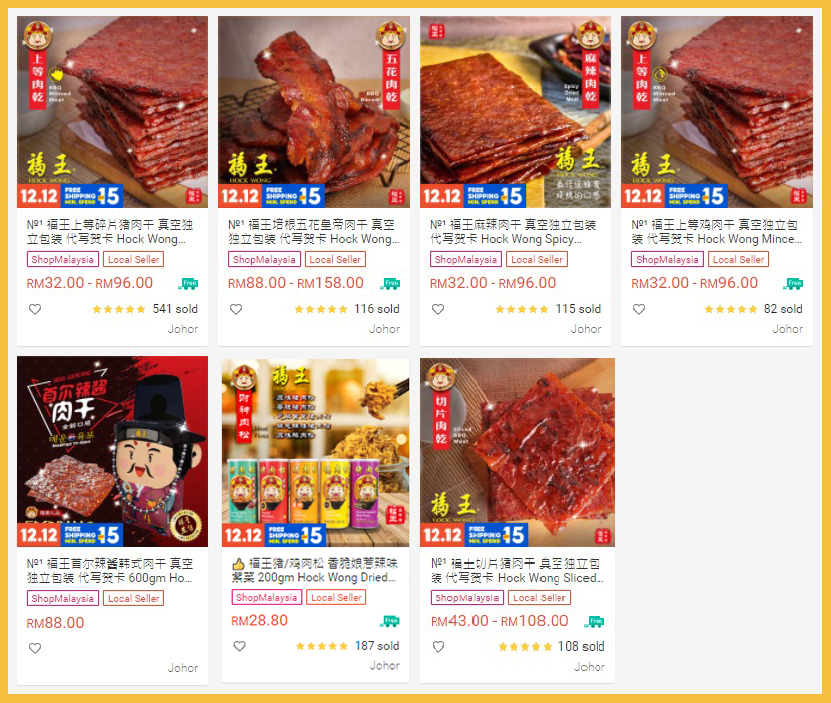The height and width of the screenshot is (703, 831).
Task: Favorite the Hock Wong Spicy jerky
Action: point(438,309)
